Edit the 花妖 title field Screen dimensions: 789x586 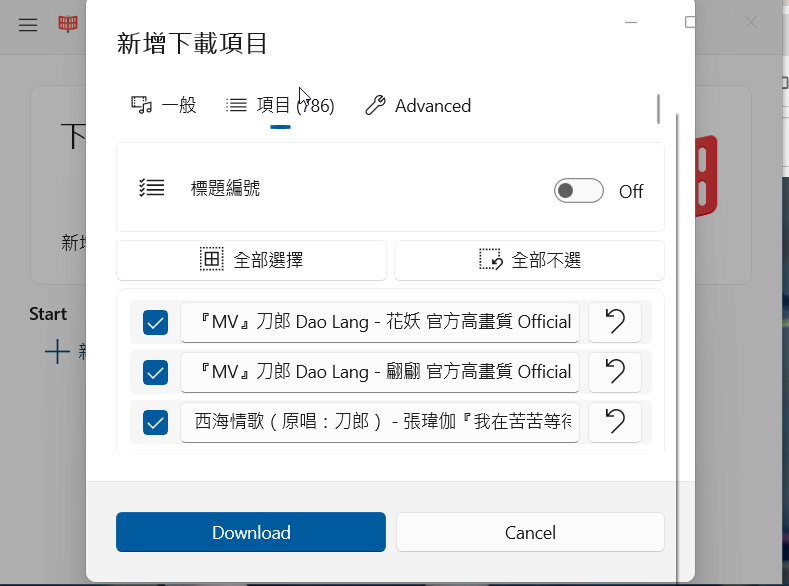pyautogui.click(x=379, y=322)
